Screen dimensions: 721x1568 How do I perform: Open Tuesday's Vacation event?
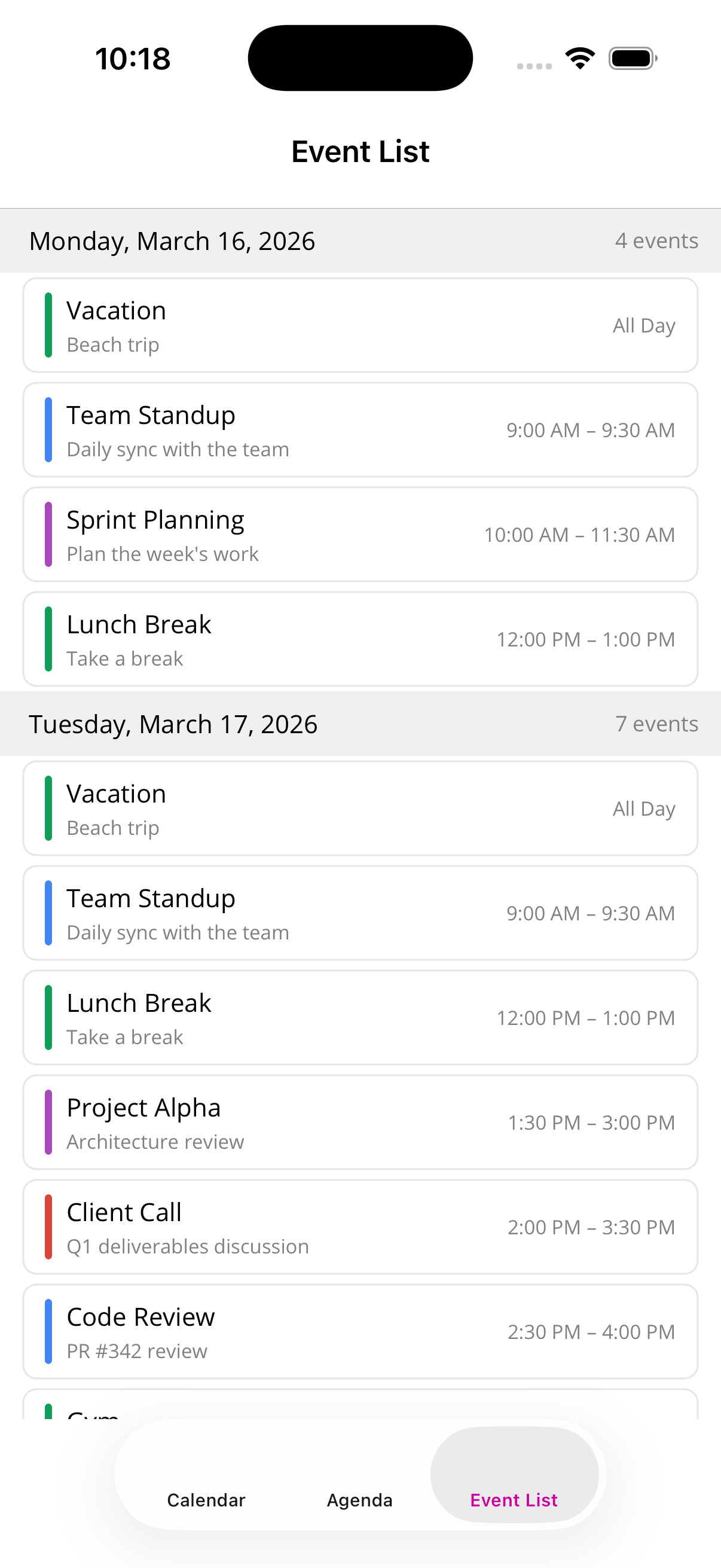point(360,808)
